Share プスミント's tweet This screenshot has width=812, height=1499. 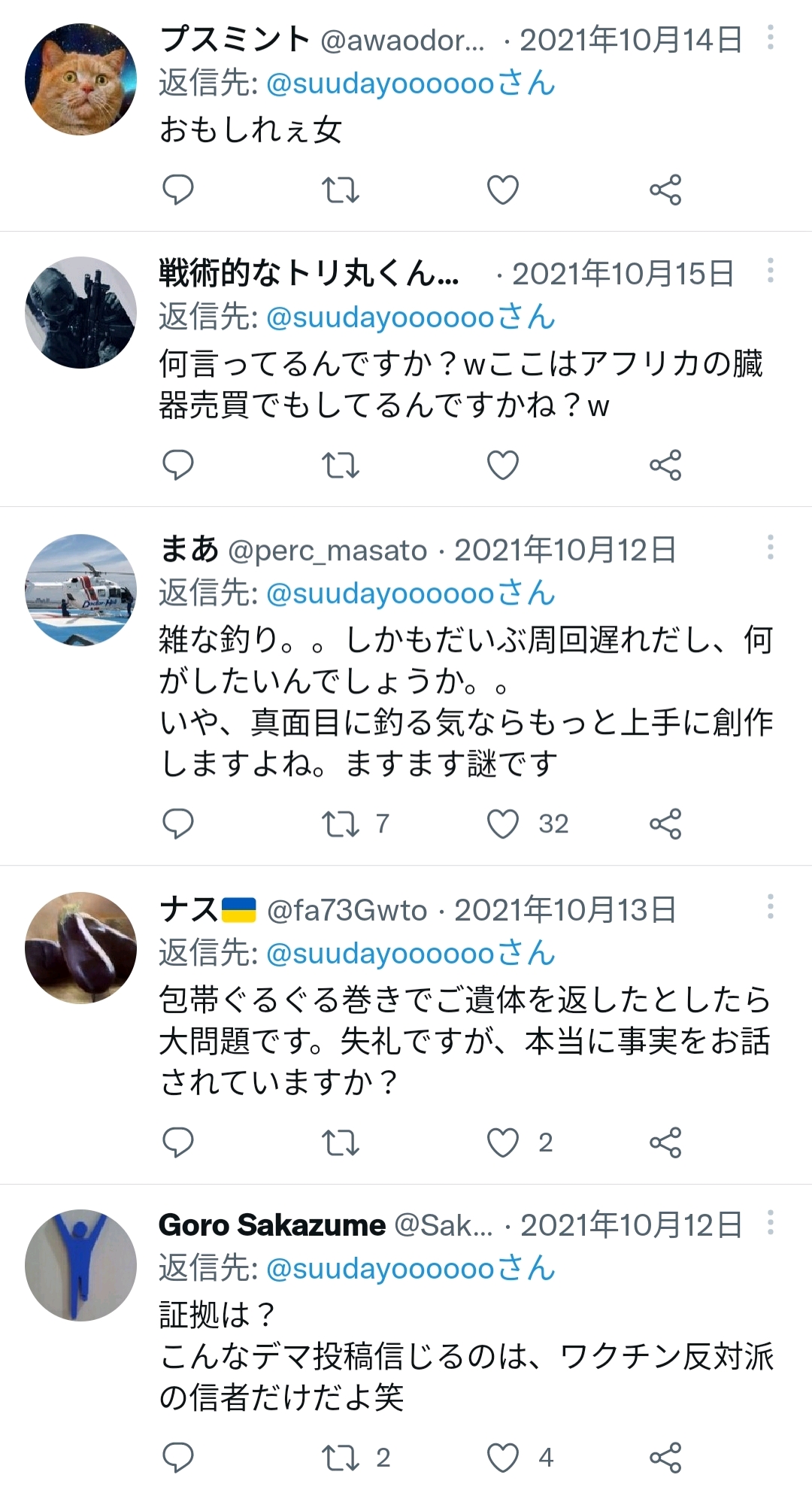665,190
